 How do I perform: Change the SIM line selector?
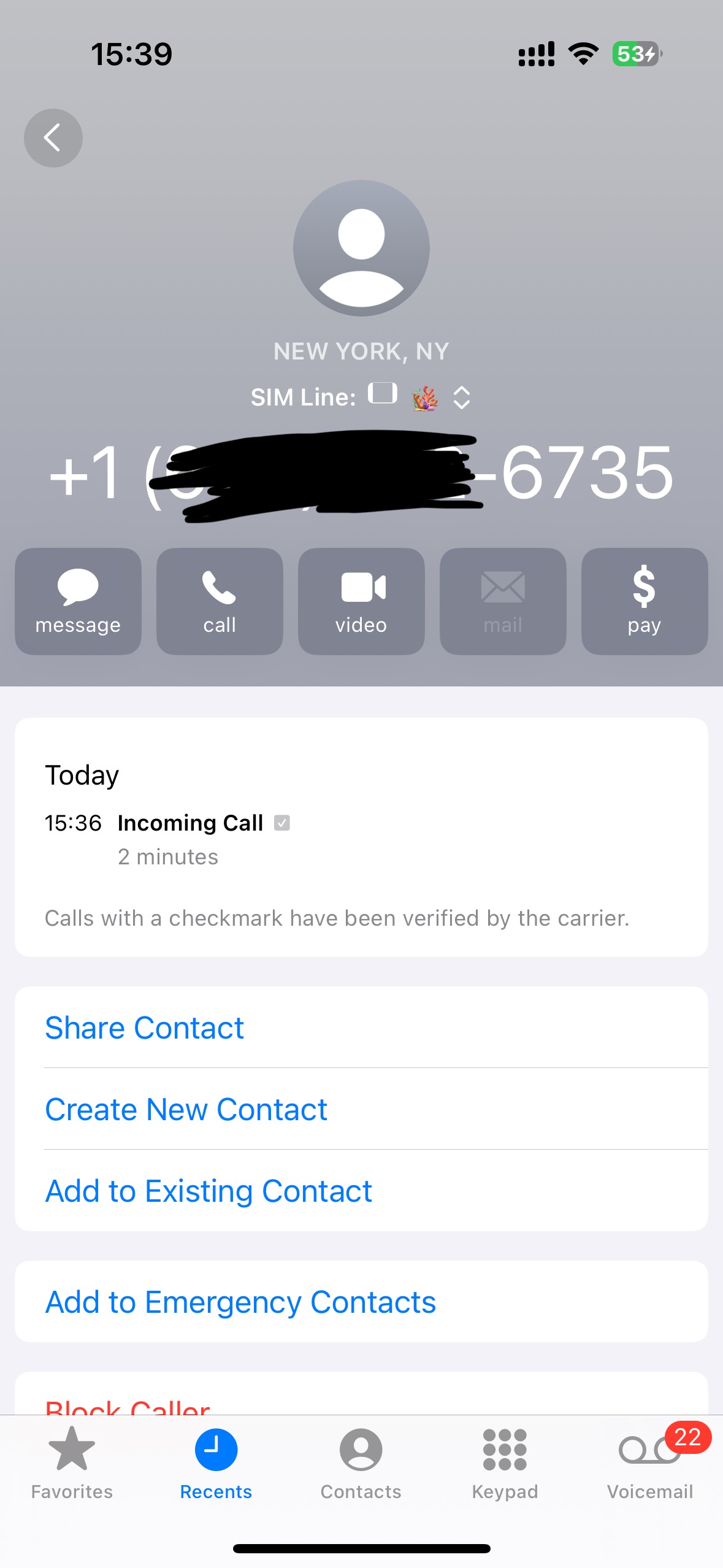(x=461, y=398)
